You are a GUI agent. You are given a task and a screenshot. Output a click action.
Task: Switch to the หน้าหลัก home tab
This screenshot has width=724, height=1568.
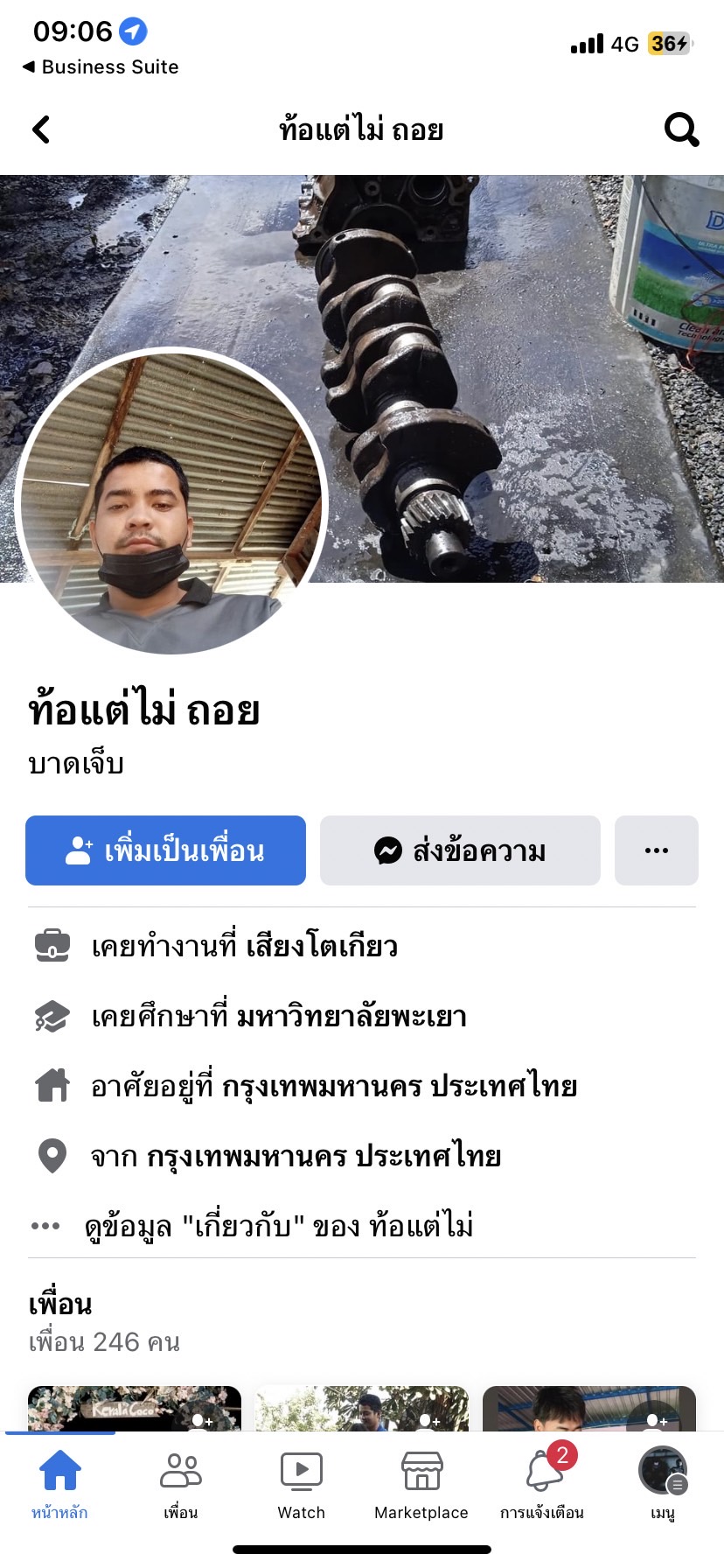59,1482
